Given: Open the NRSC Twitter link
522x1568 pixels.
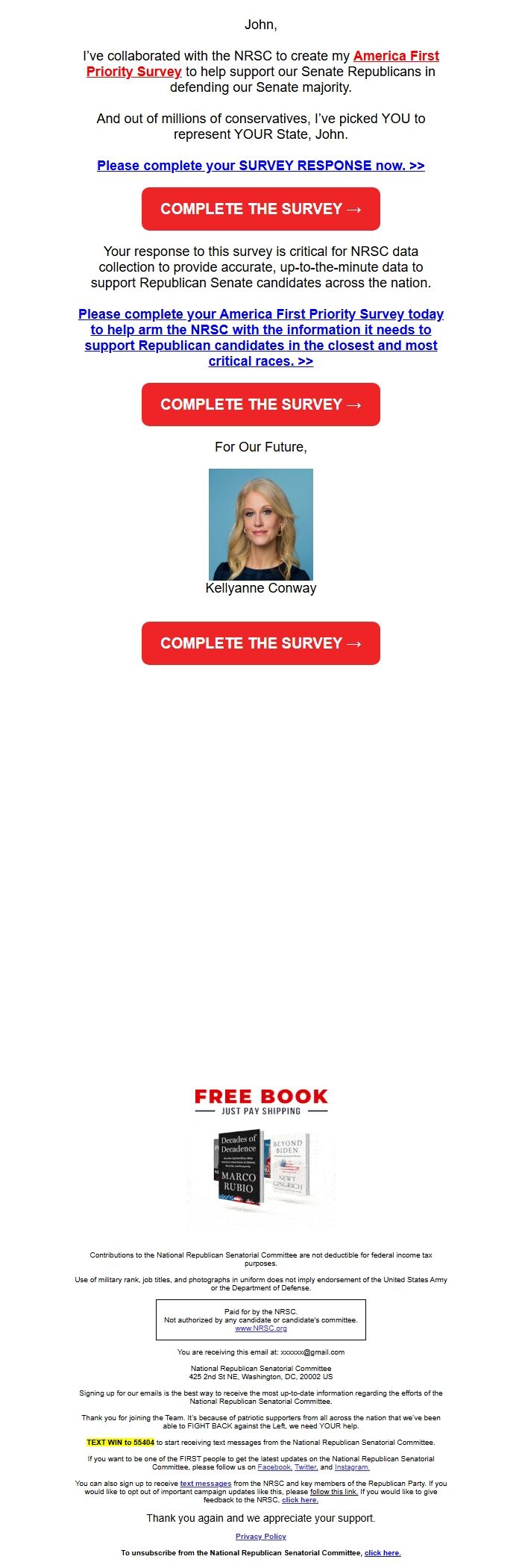Looking at the screenshot, I should (x=306, y=1467).
